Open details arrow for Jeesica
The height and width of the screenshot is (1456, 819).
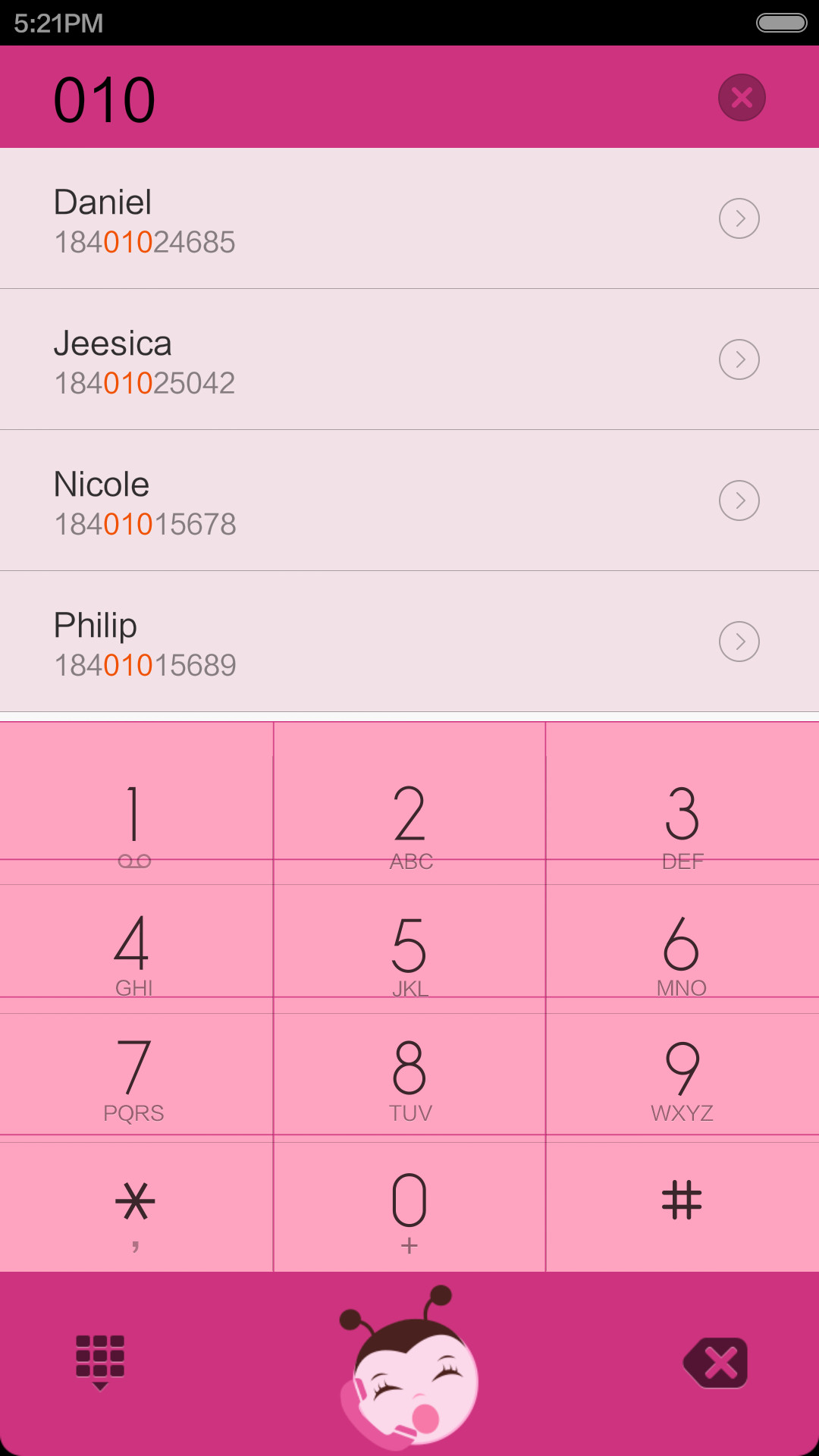tap(739, 359)
